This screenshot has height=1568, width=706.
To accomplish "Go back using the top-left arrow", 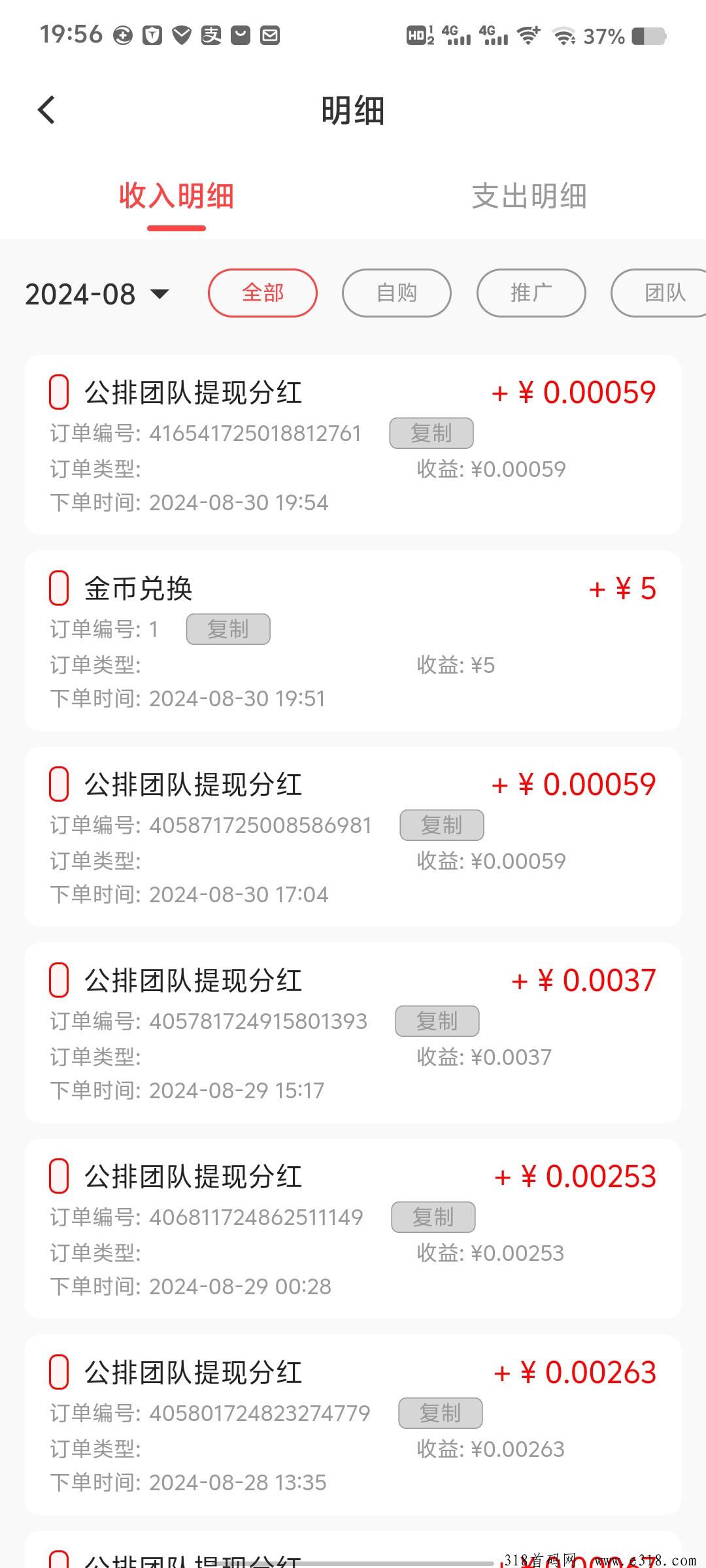I will pos(46,110).
